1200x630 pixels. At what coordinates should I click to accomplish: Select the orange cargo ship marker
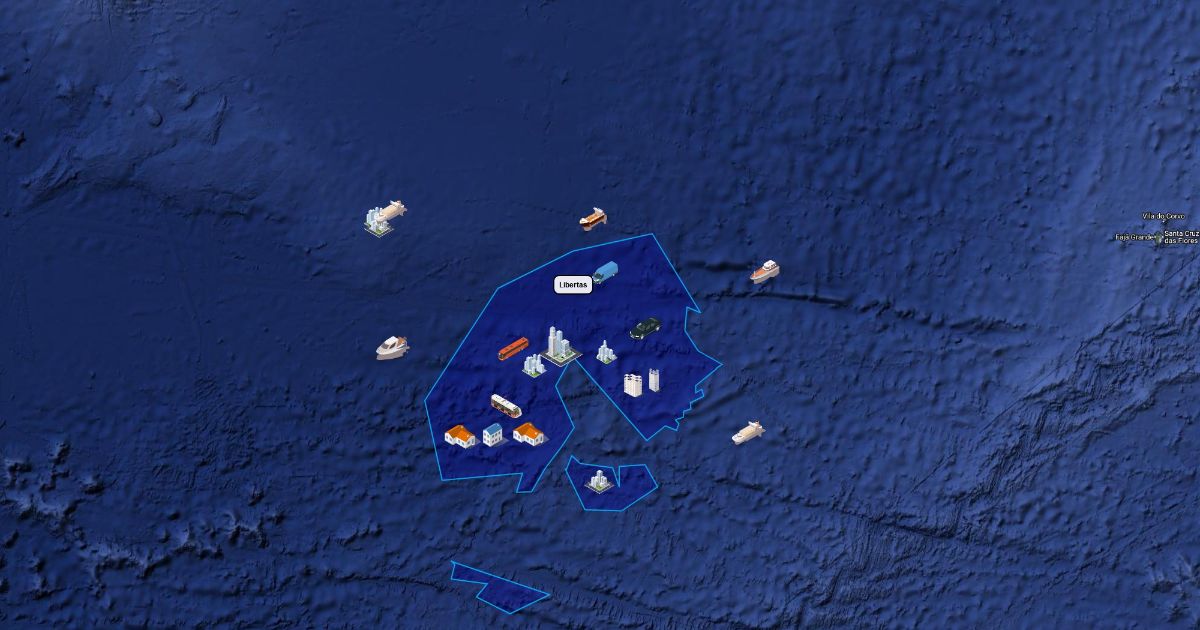click(x=593, y=217)
